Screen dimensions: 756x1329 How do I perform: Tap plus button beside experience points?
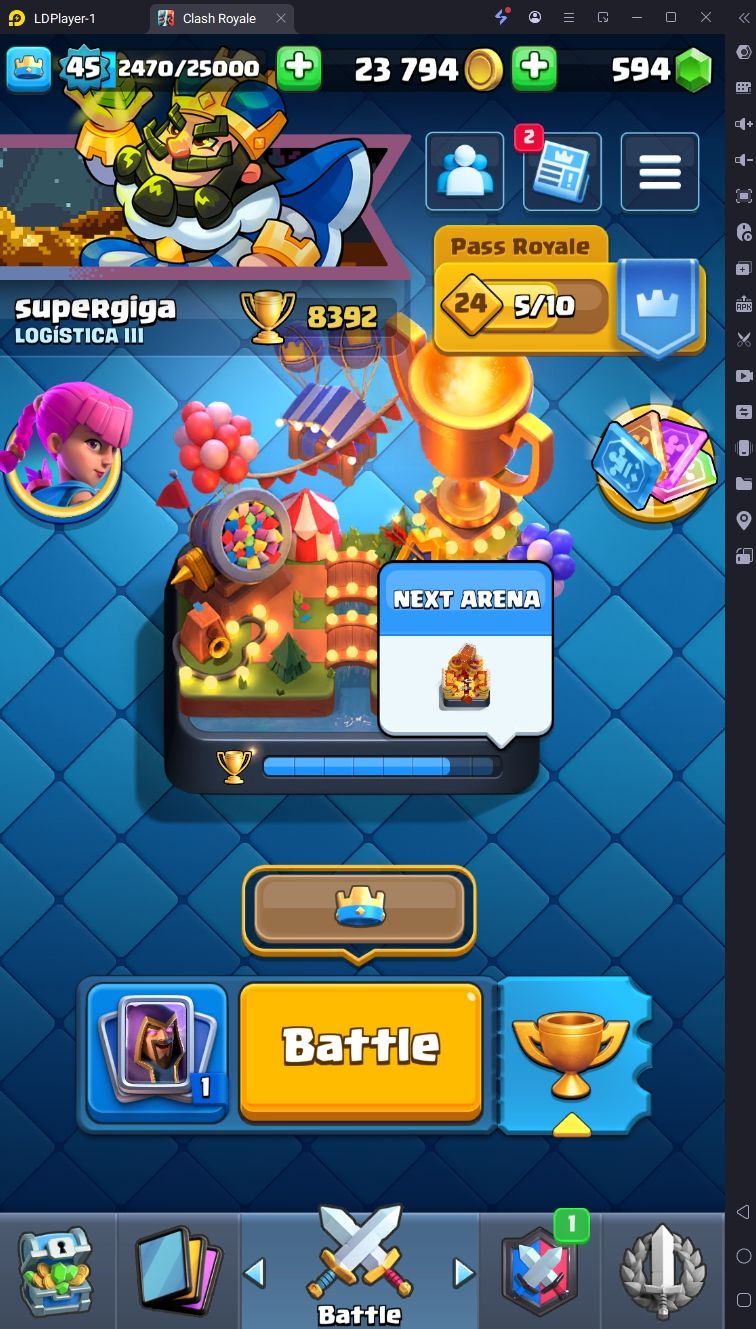point(298,68)
